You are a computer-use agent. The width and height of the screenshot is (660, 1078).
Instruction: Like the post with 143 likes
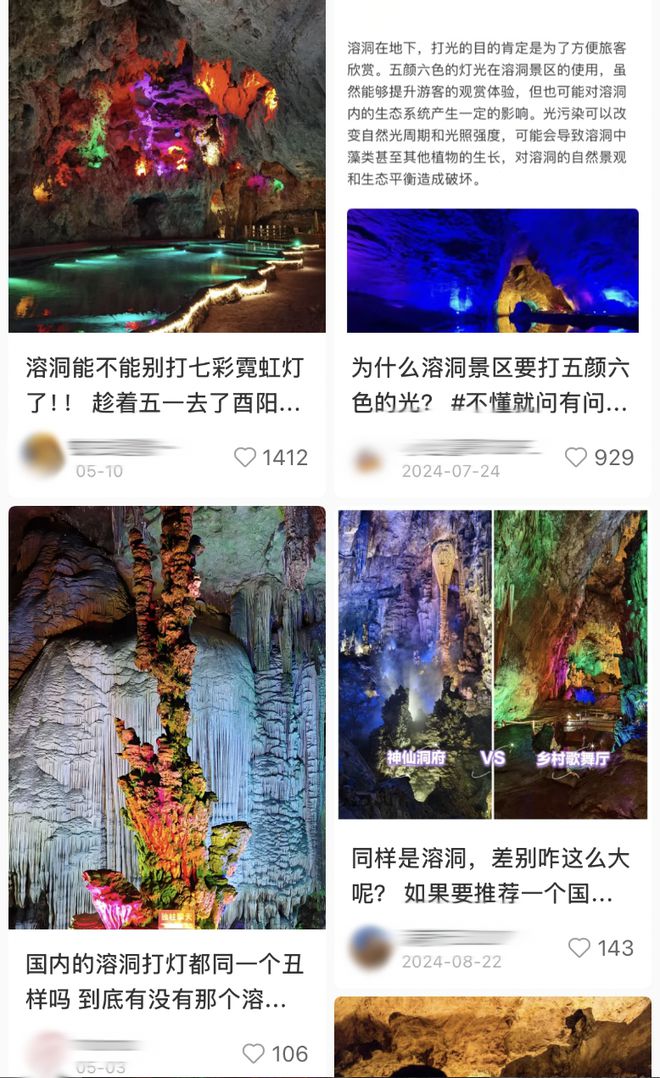pyautogui.click(x=579, y=947)
